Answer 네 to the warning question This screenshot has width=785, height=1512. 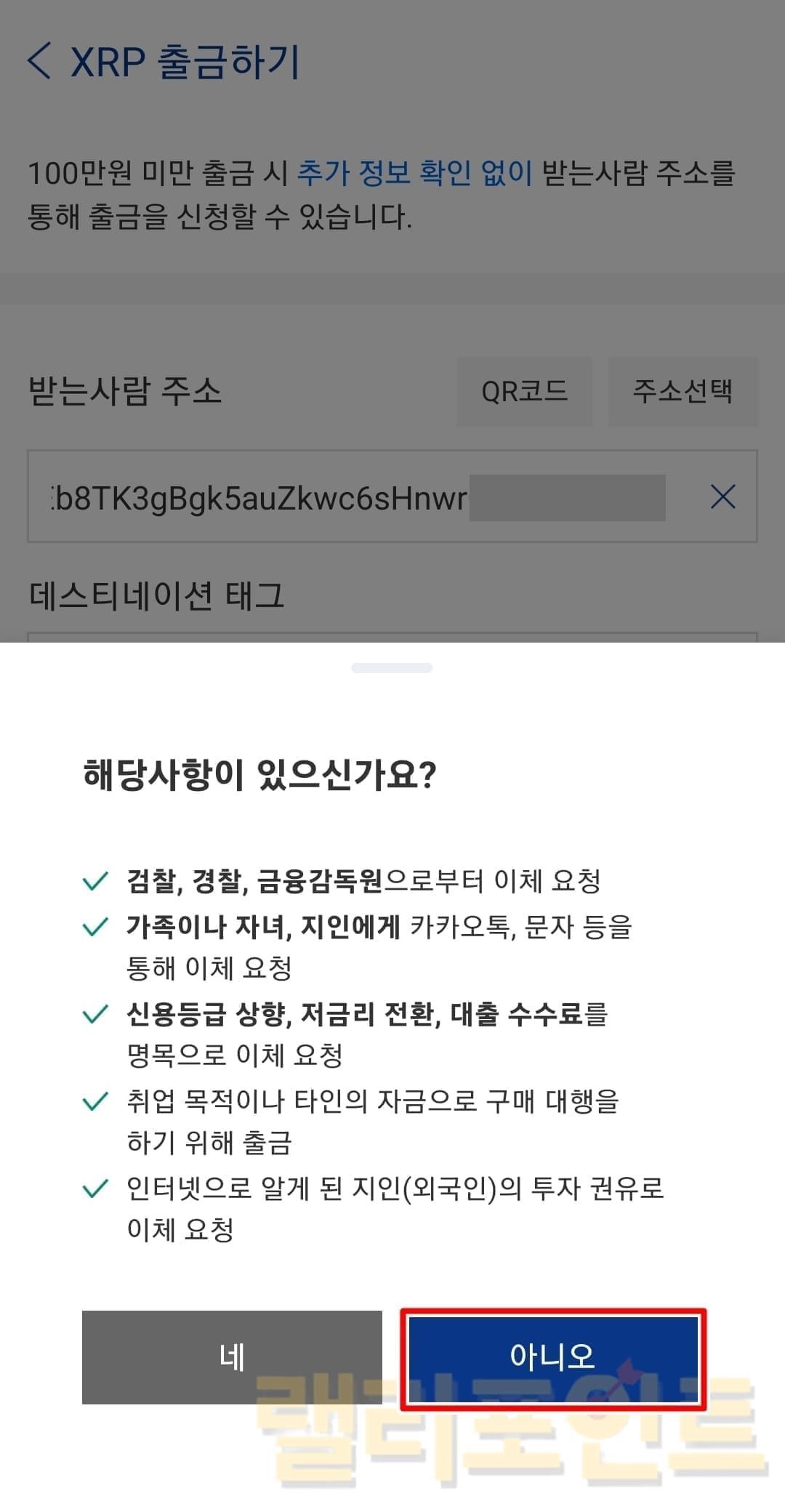pyautogui.click(x=232, y=1357)
